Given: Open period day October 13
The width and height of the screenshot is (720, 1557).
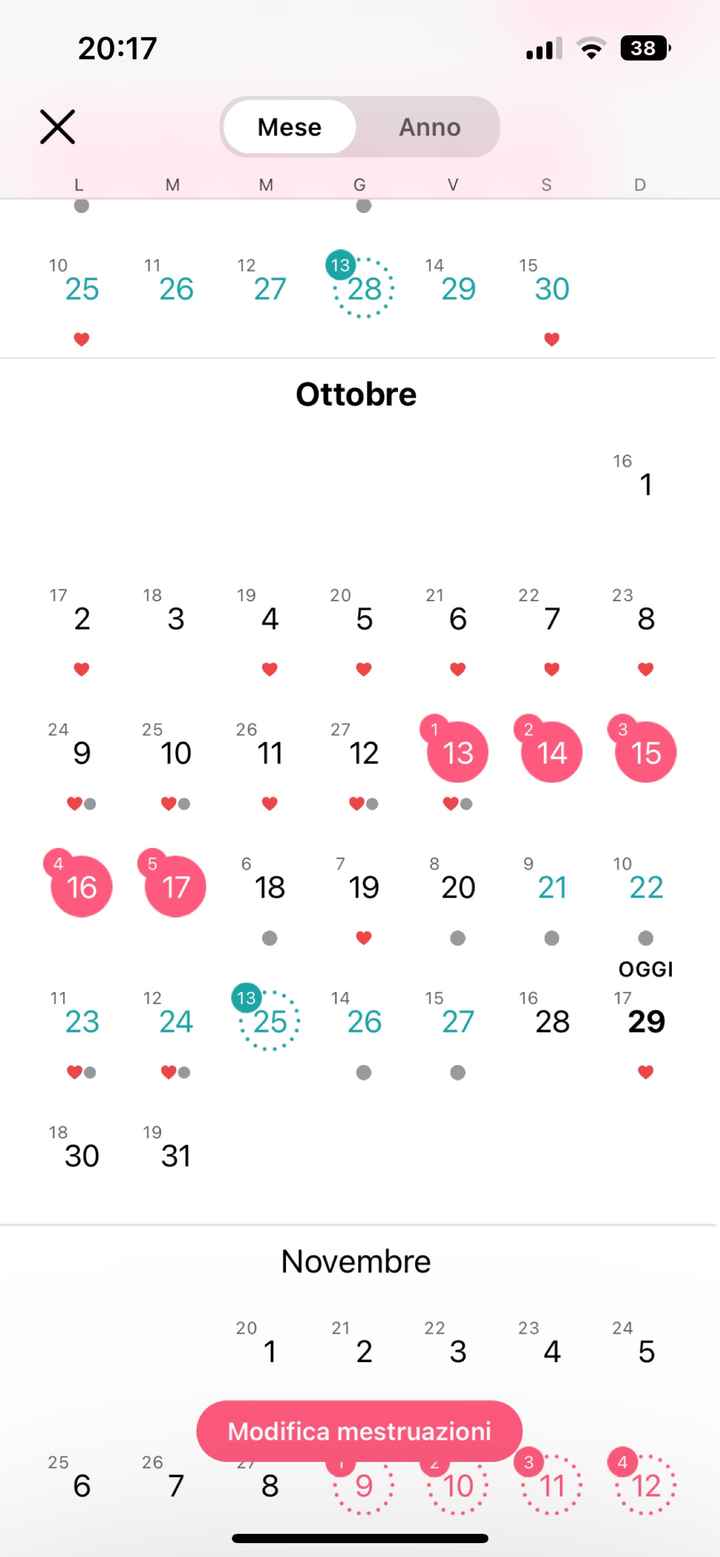Looking at the screenshot, I should [x=458, y=753].
